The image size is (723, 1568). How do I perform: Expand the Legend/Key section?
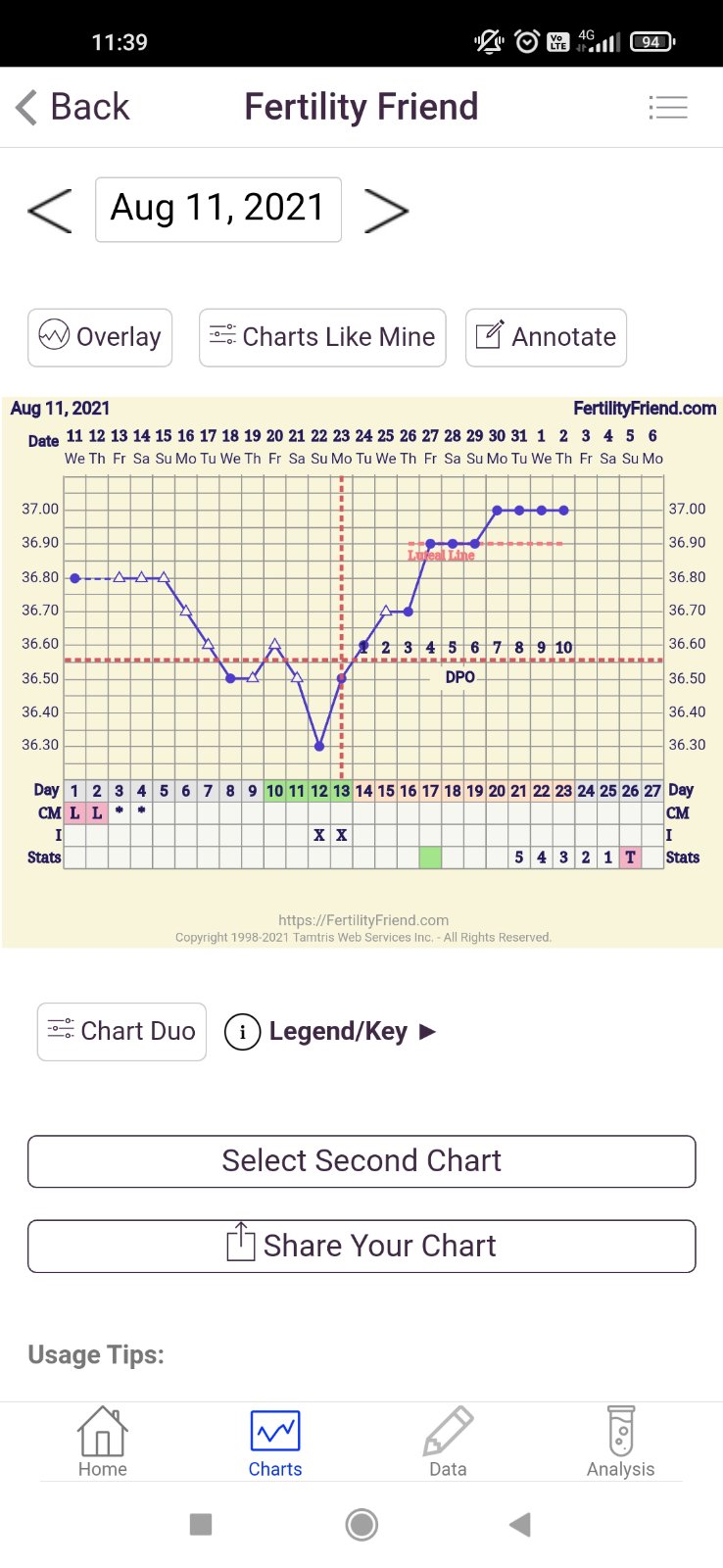(x=331, y=1031)
